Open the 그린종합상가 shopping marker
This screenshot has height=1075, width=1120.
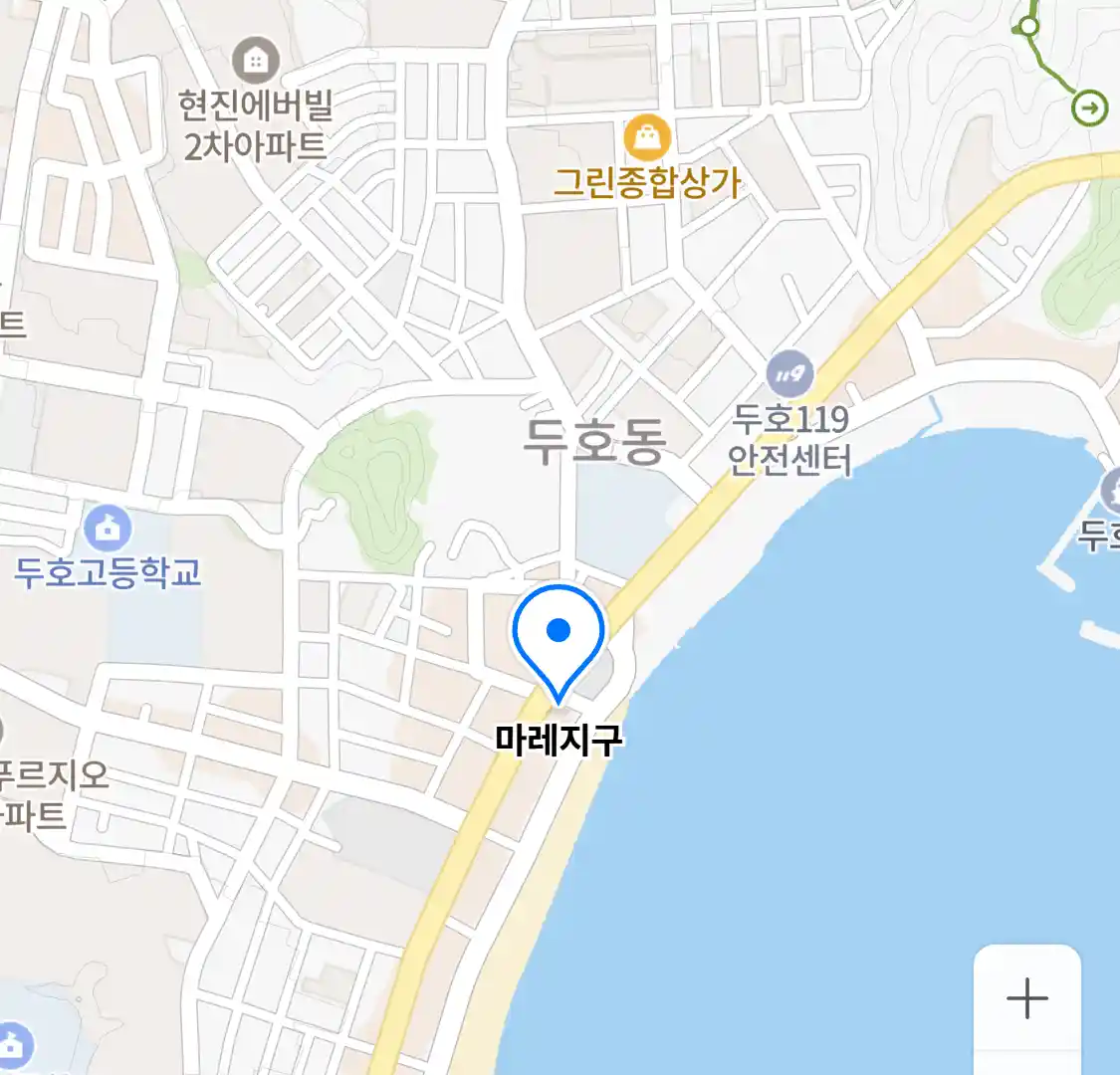click(x=647, y=138)
